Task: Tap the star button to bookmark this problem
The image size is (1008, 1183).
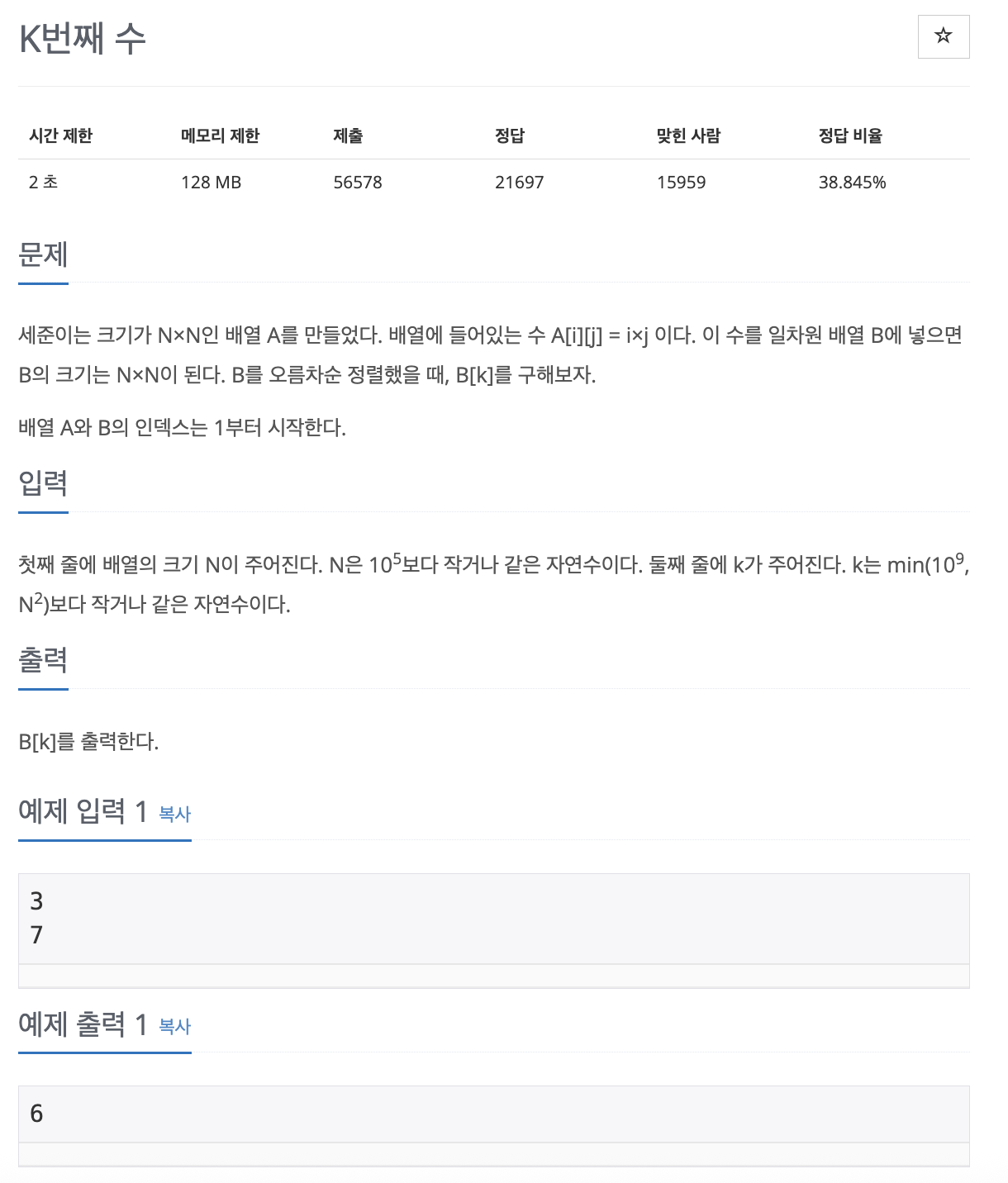Action: click(x=943, y=36)
